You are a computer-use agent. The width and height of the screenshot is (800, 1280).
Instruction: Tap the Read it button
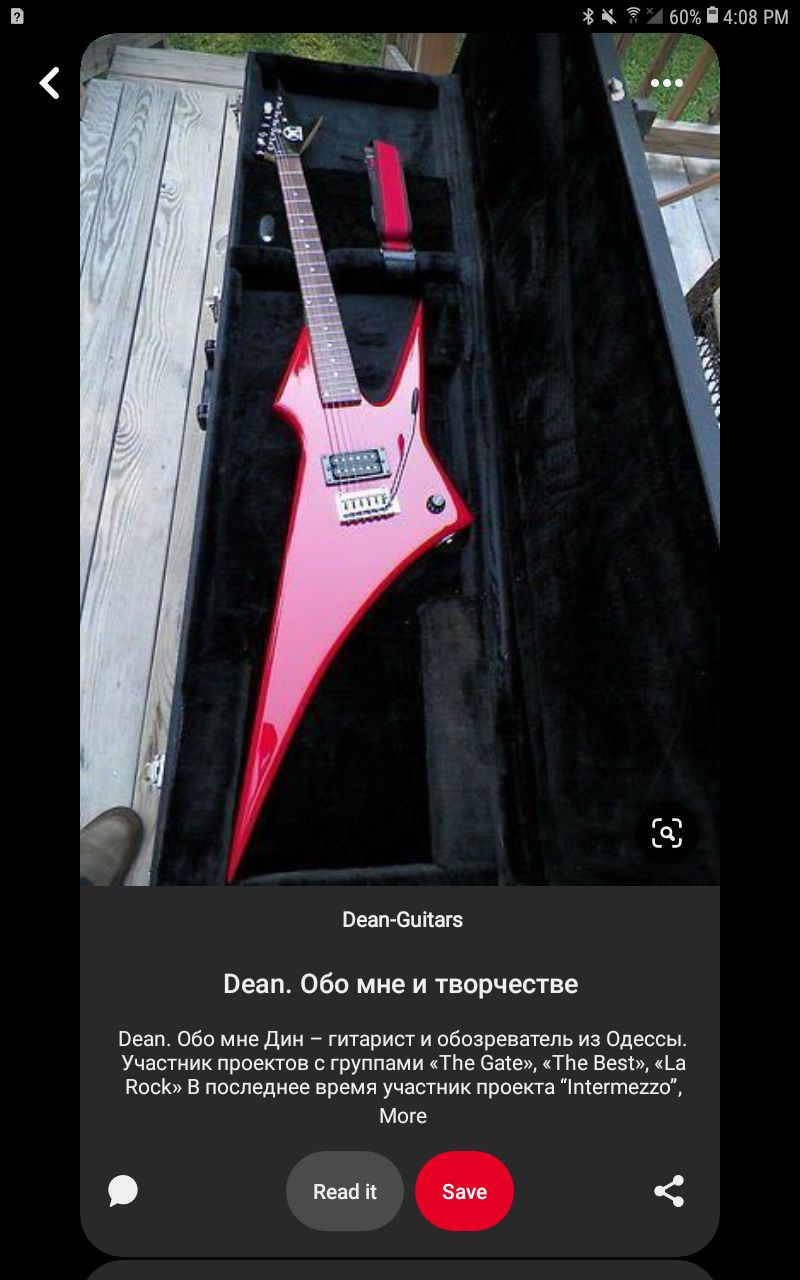345,1191
